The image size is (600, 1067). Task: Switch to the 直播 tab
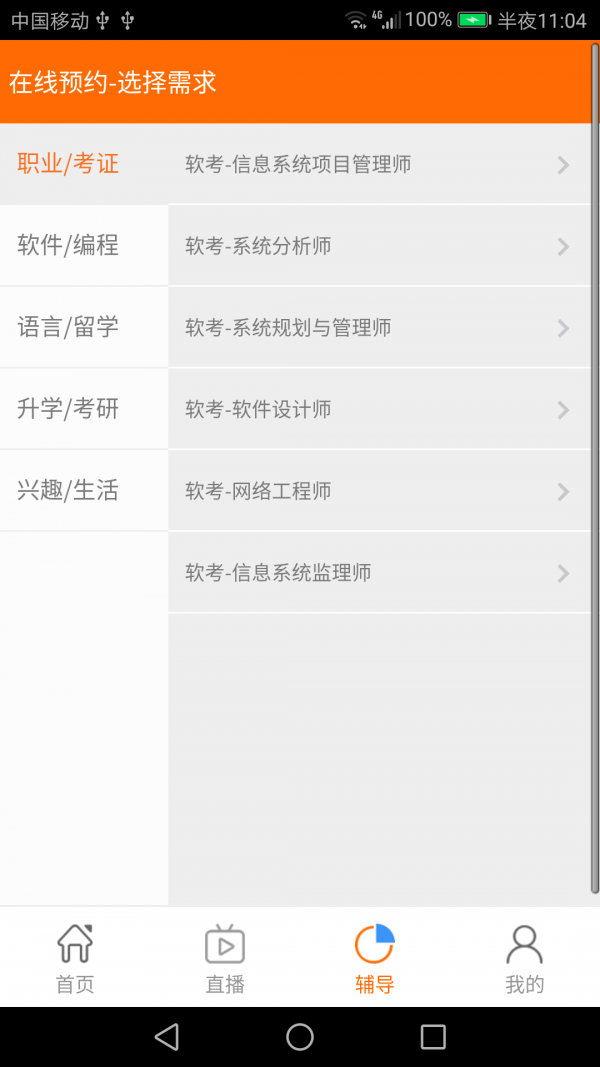coord(225,958)
